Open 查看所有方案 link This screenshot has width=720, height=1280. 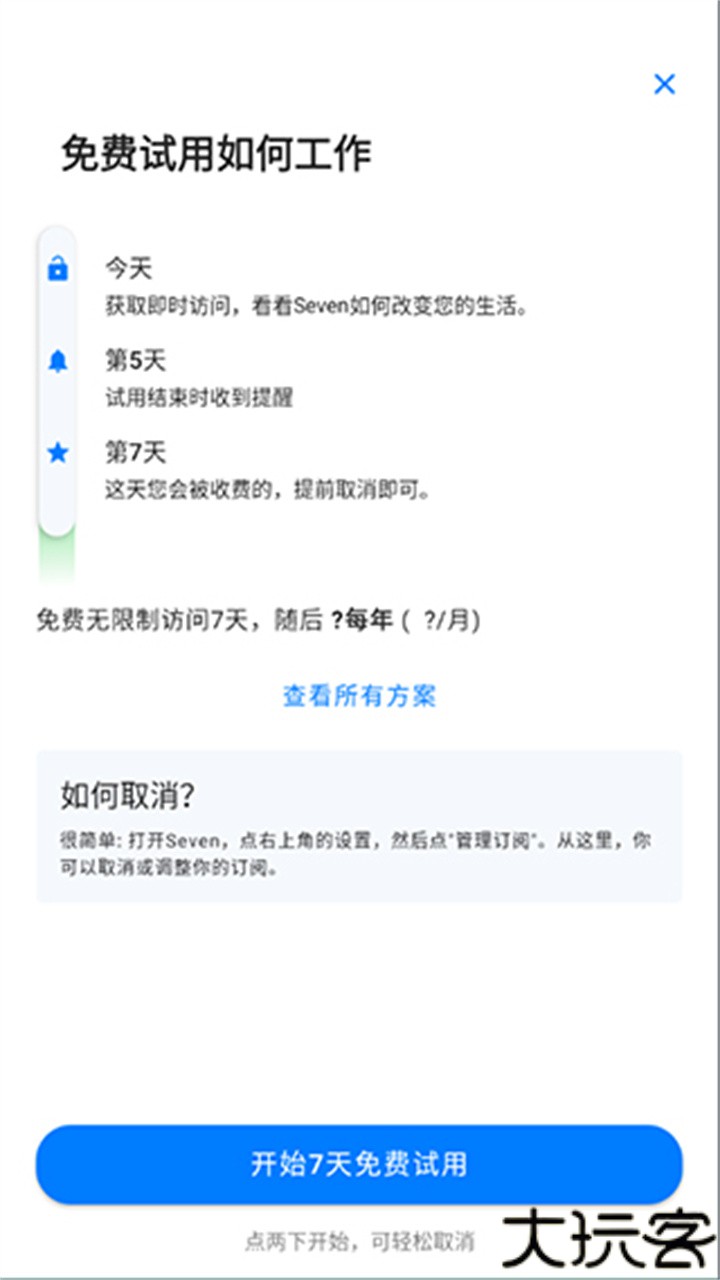[360, 697]
